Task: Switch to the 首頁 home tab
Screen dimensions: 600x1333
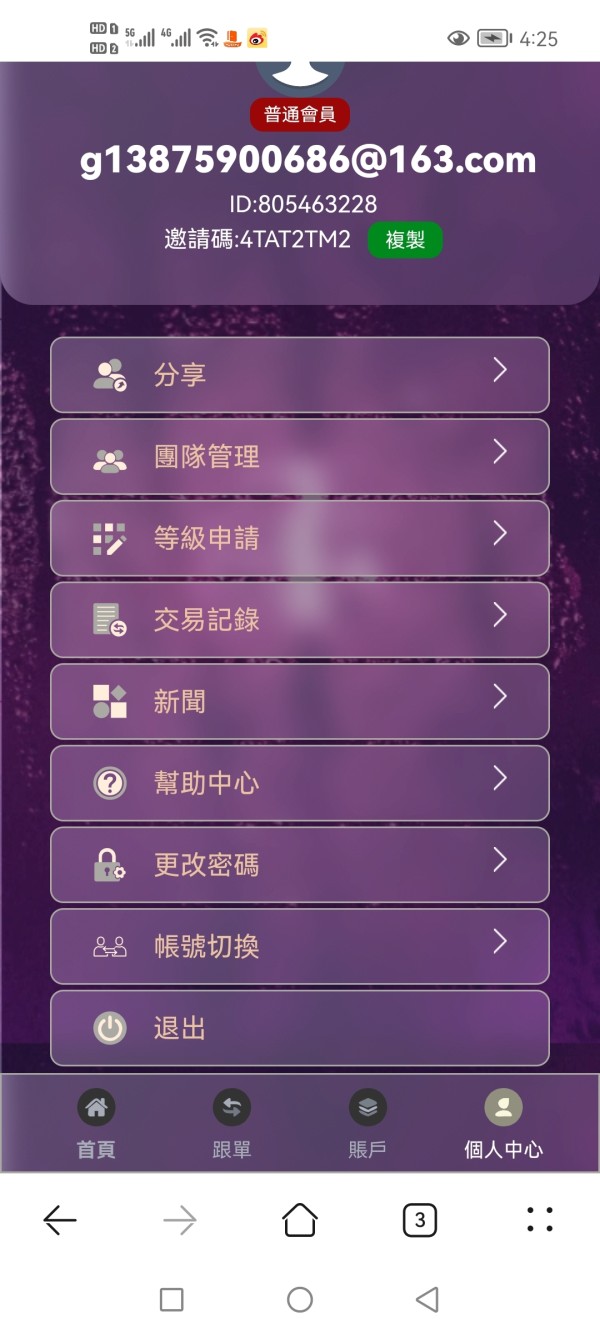Action: [96, 1124]
